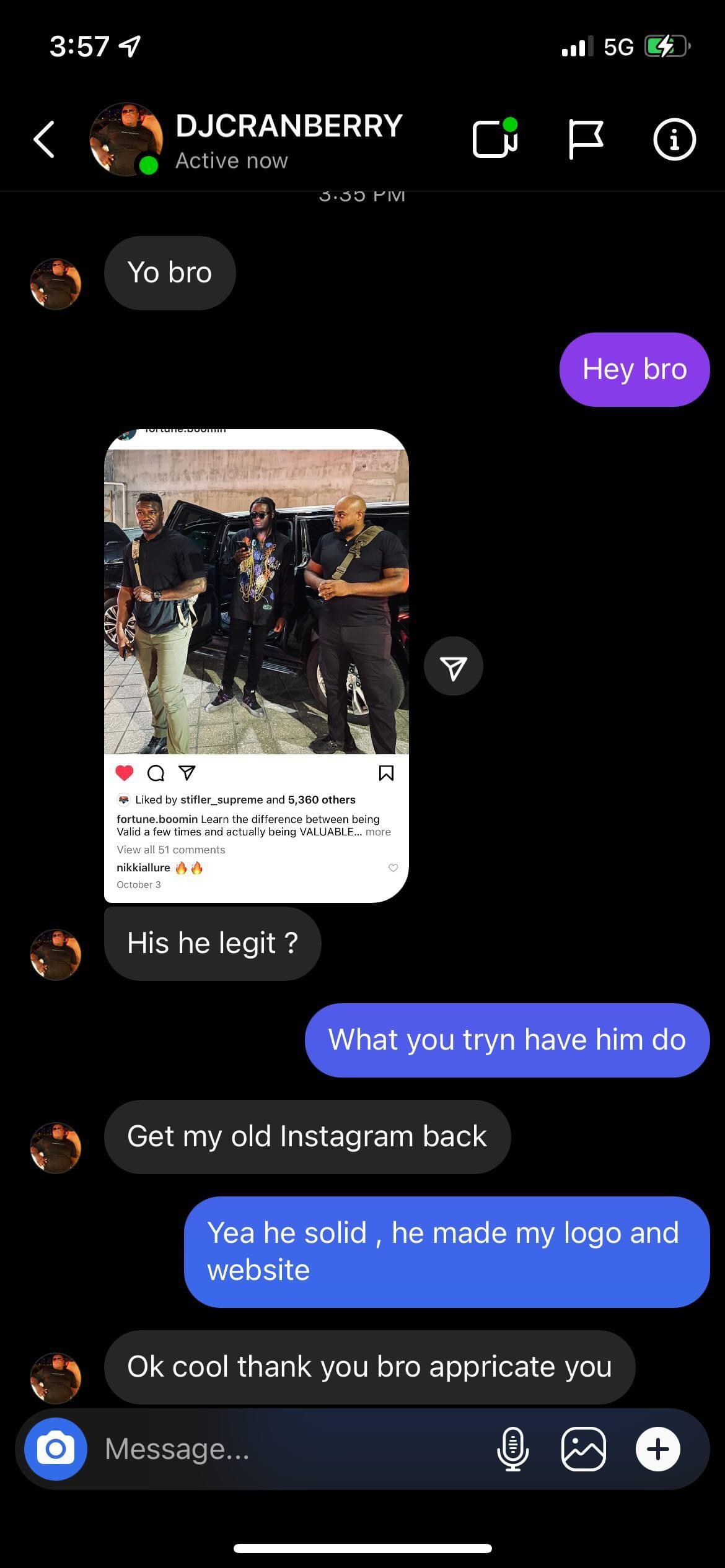
Task: Go back to the message list
Action: pos(45,139)
